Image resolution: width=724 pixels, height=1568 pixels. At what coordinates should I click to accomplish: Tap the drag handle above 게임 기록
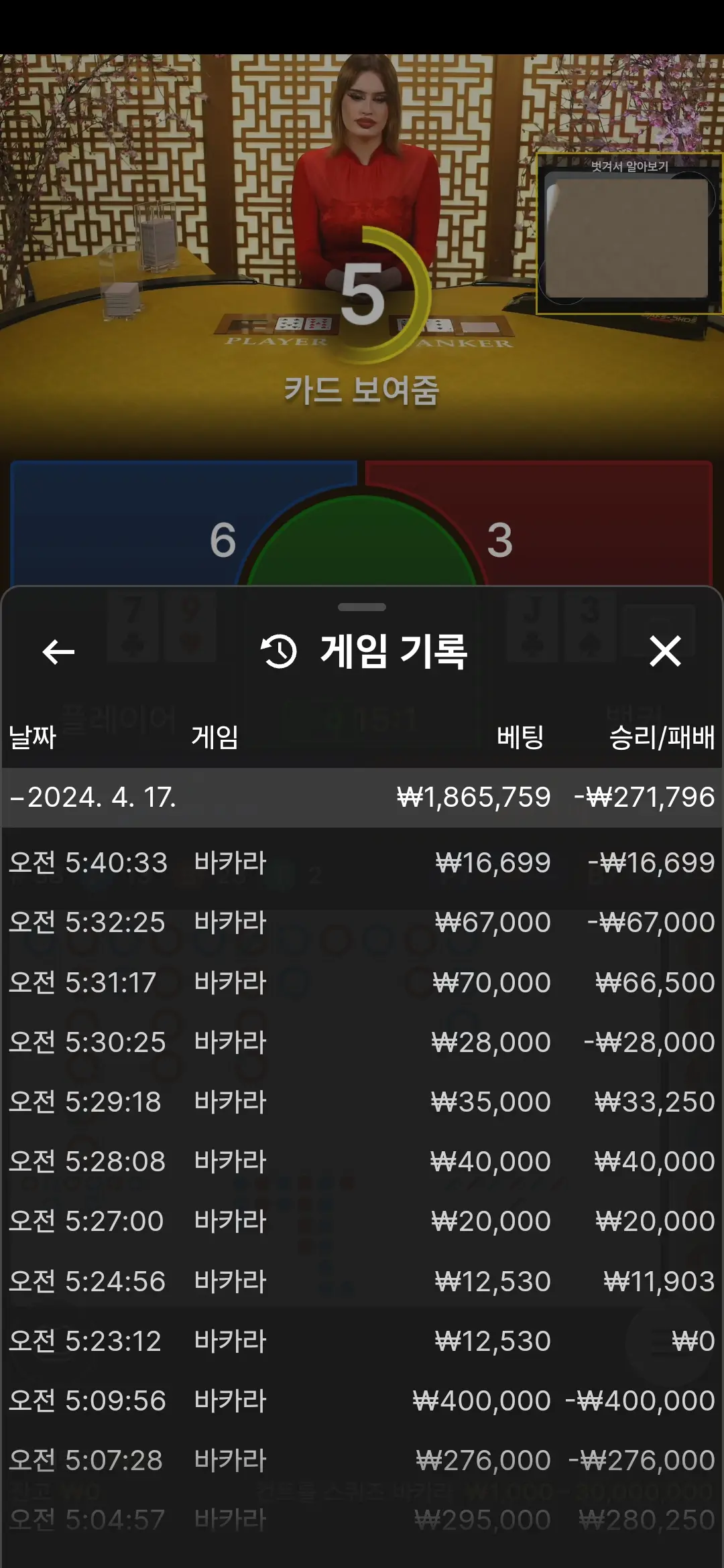pyautogui.click(x=362, y=607)
